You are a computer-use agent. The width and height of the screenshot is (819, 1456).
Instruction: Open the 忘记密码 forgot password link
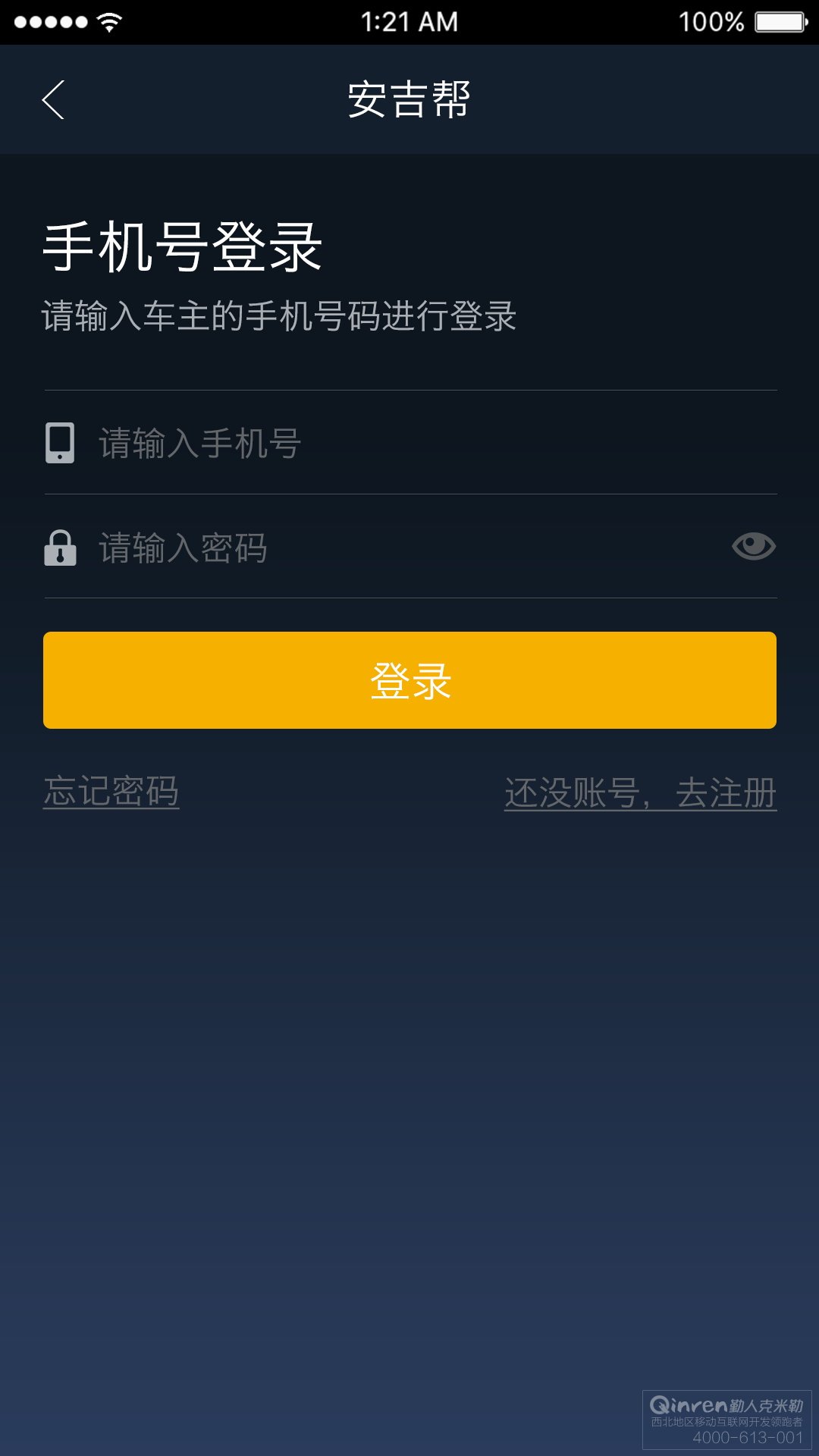[x=111, y=792]
